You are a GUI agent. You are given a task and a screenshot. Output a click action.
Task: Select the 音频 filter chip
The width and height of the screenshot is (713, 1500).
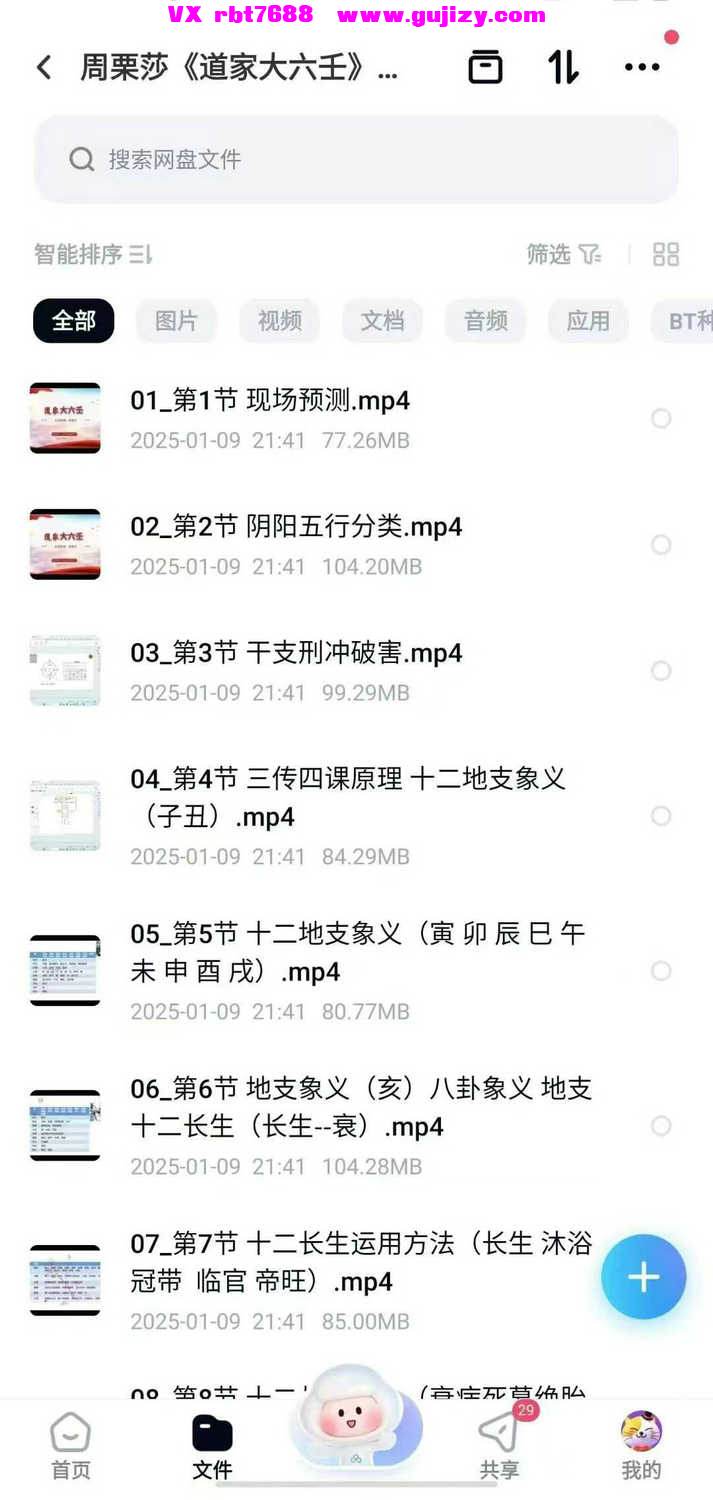486,321
